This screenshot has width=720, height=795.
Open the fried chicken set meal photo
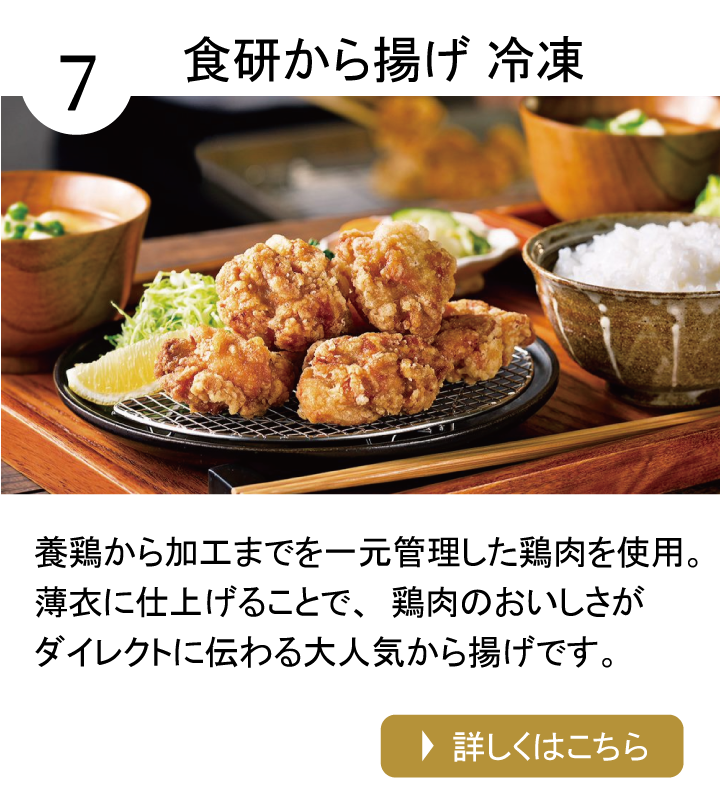click(x=360, y=295)
